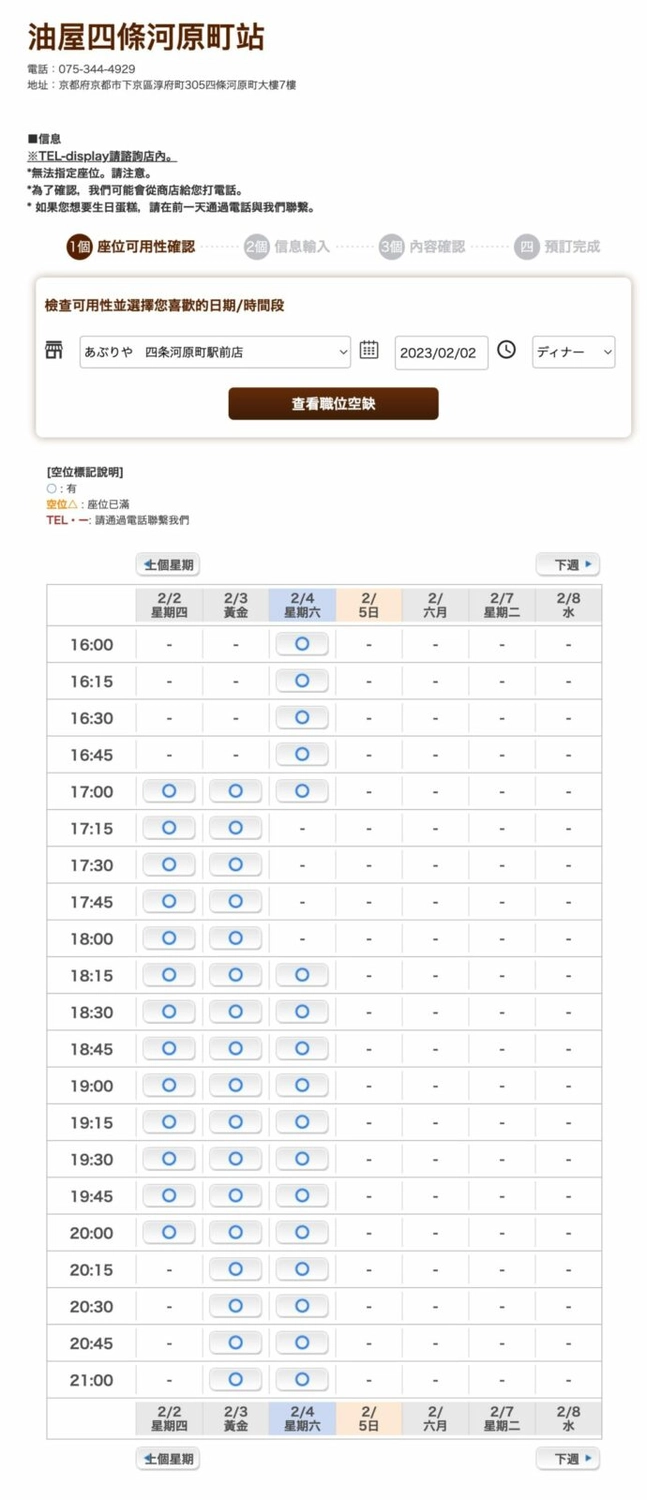Select 17:00 slot on 2/2 星期四
647x1500 pixels.
click(x=169, y=791)
